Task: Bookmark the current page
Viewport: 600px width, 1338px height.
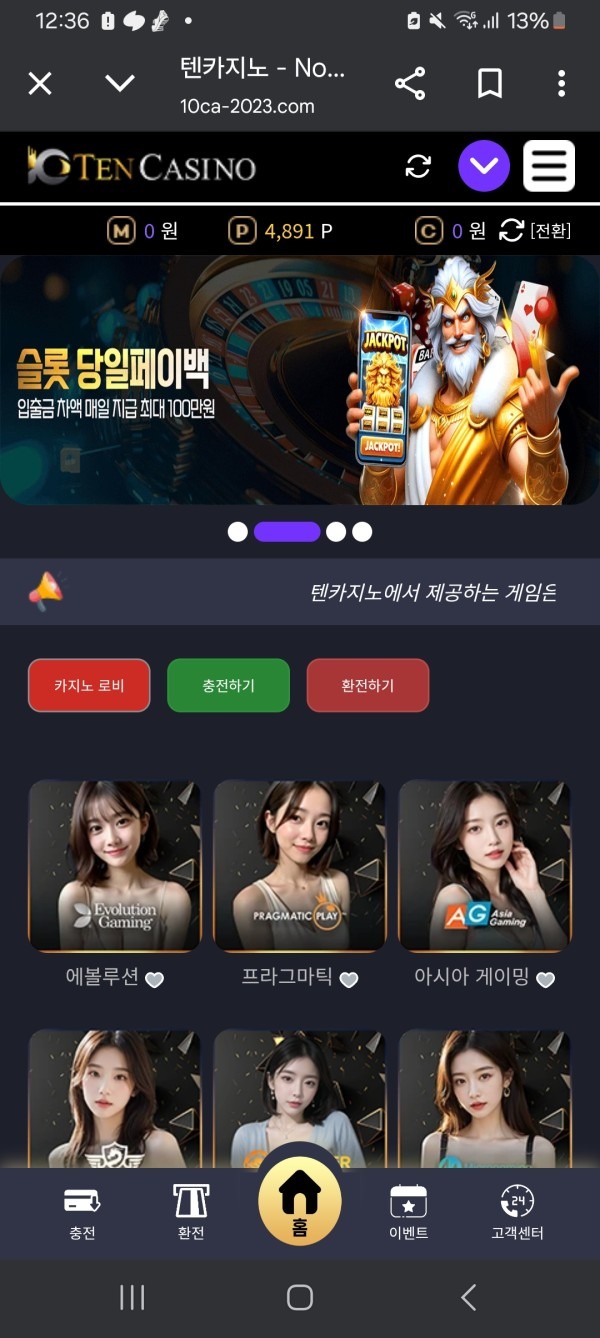Action: coord(489,84)
